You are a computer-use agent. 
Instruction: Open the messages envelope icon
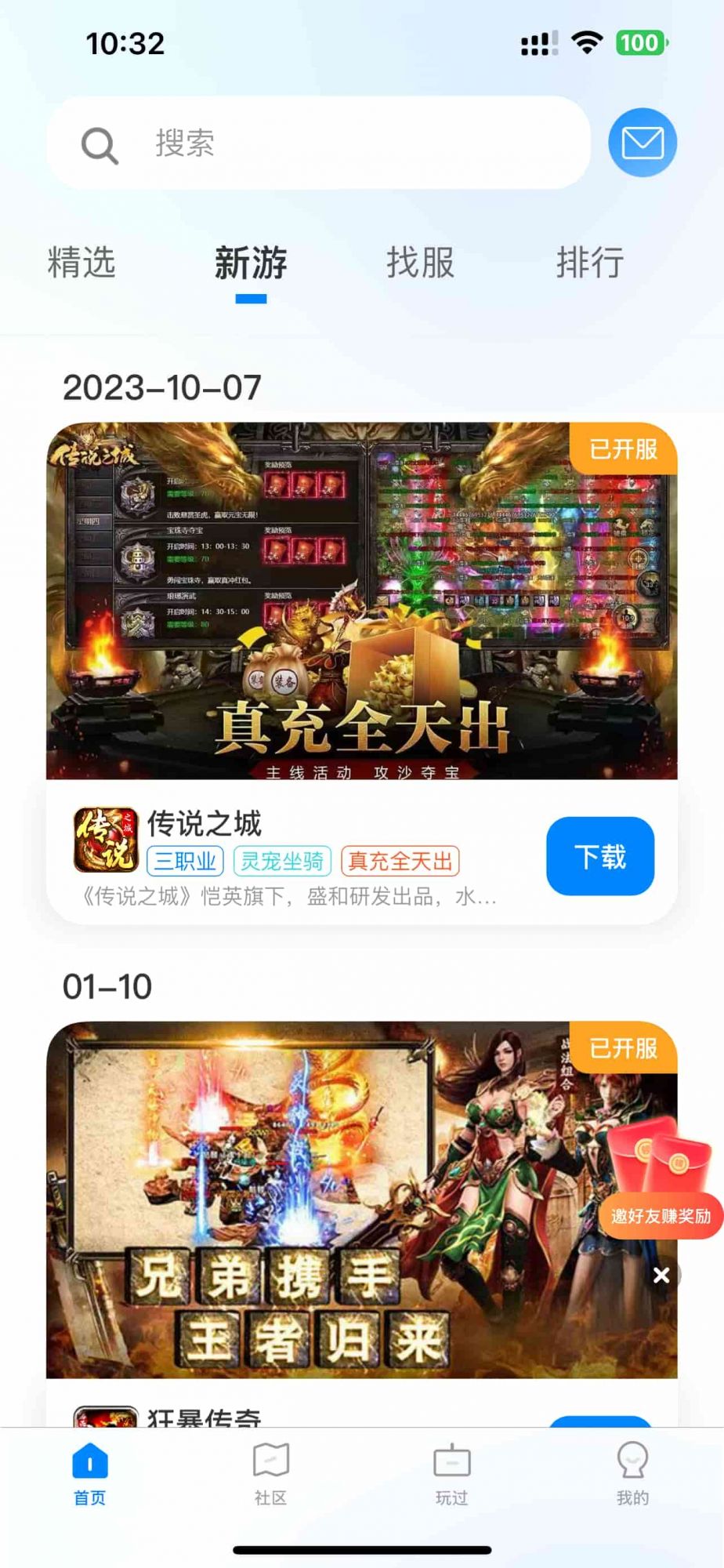coord(642,143)
